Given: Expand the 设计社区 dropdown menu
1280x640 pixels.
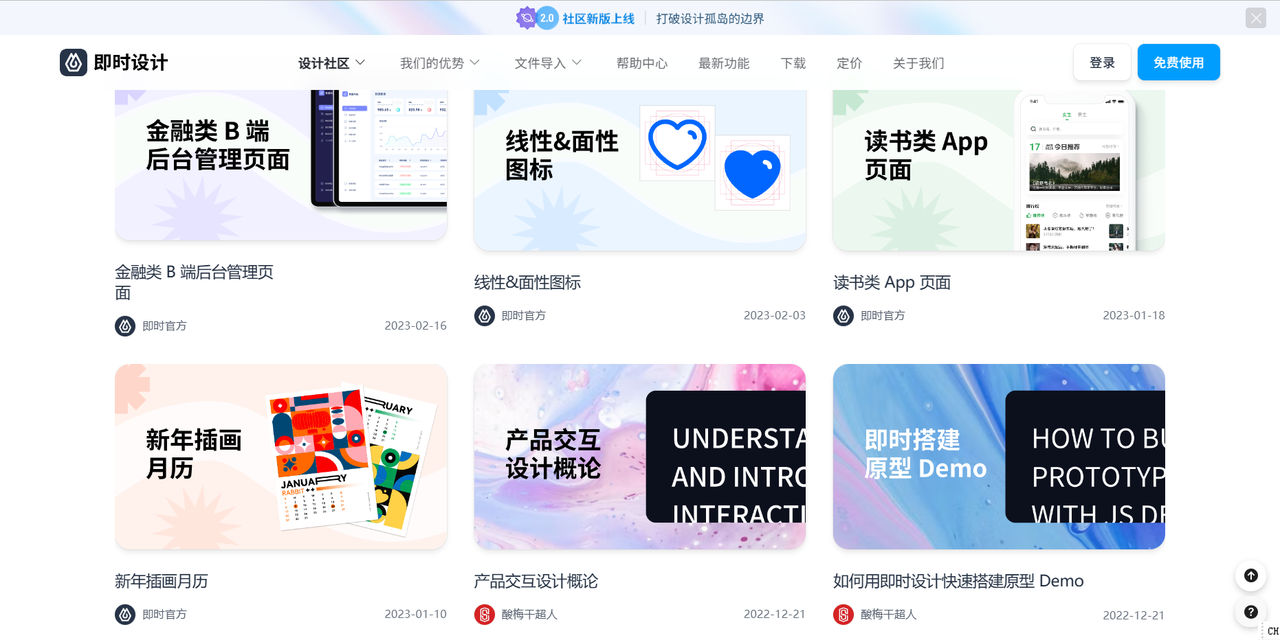Looking at the screenshot, I should 332,63.
